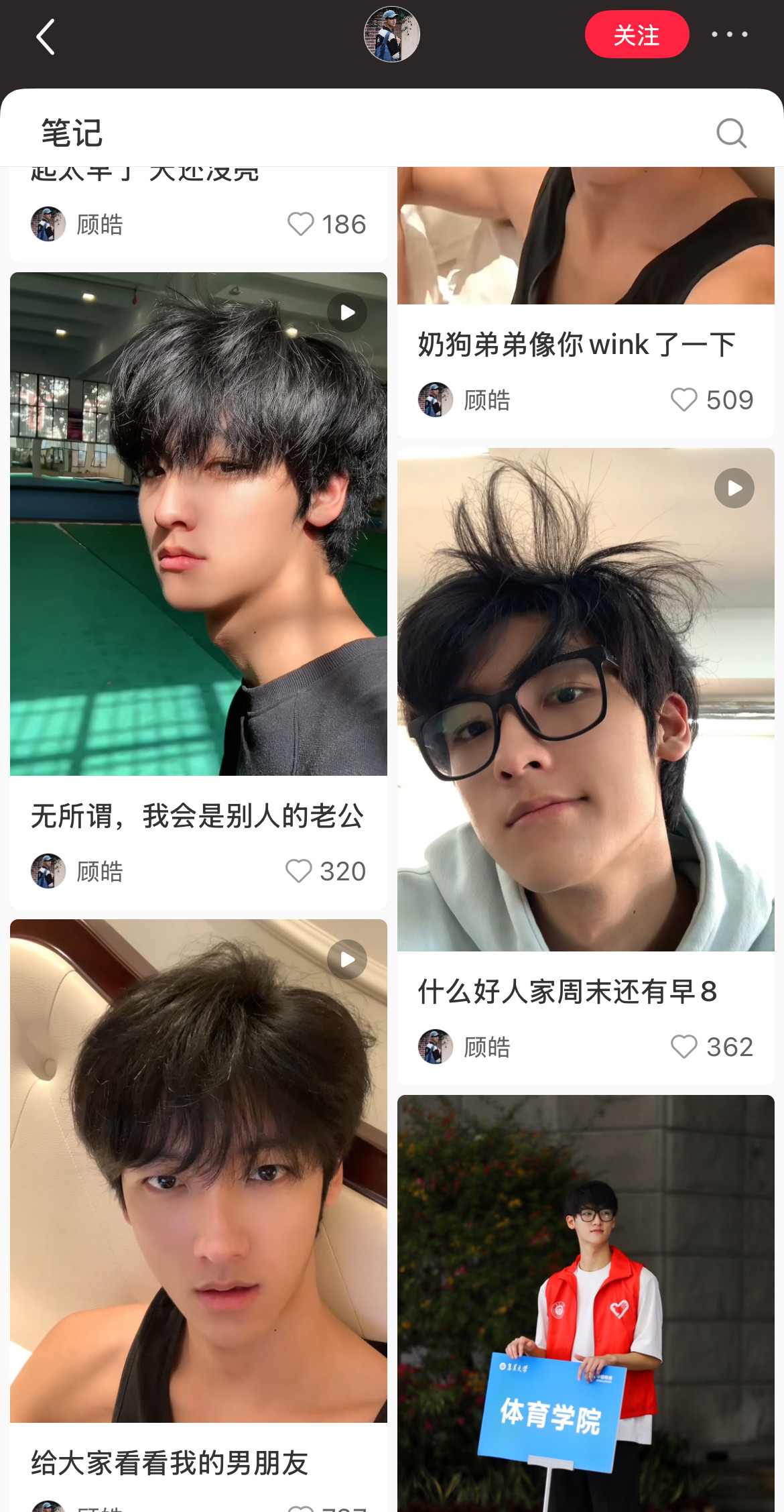Open the profile avatar in header

[x=392, y=34]
